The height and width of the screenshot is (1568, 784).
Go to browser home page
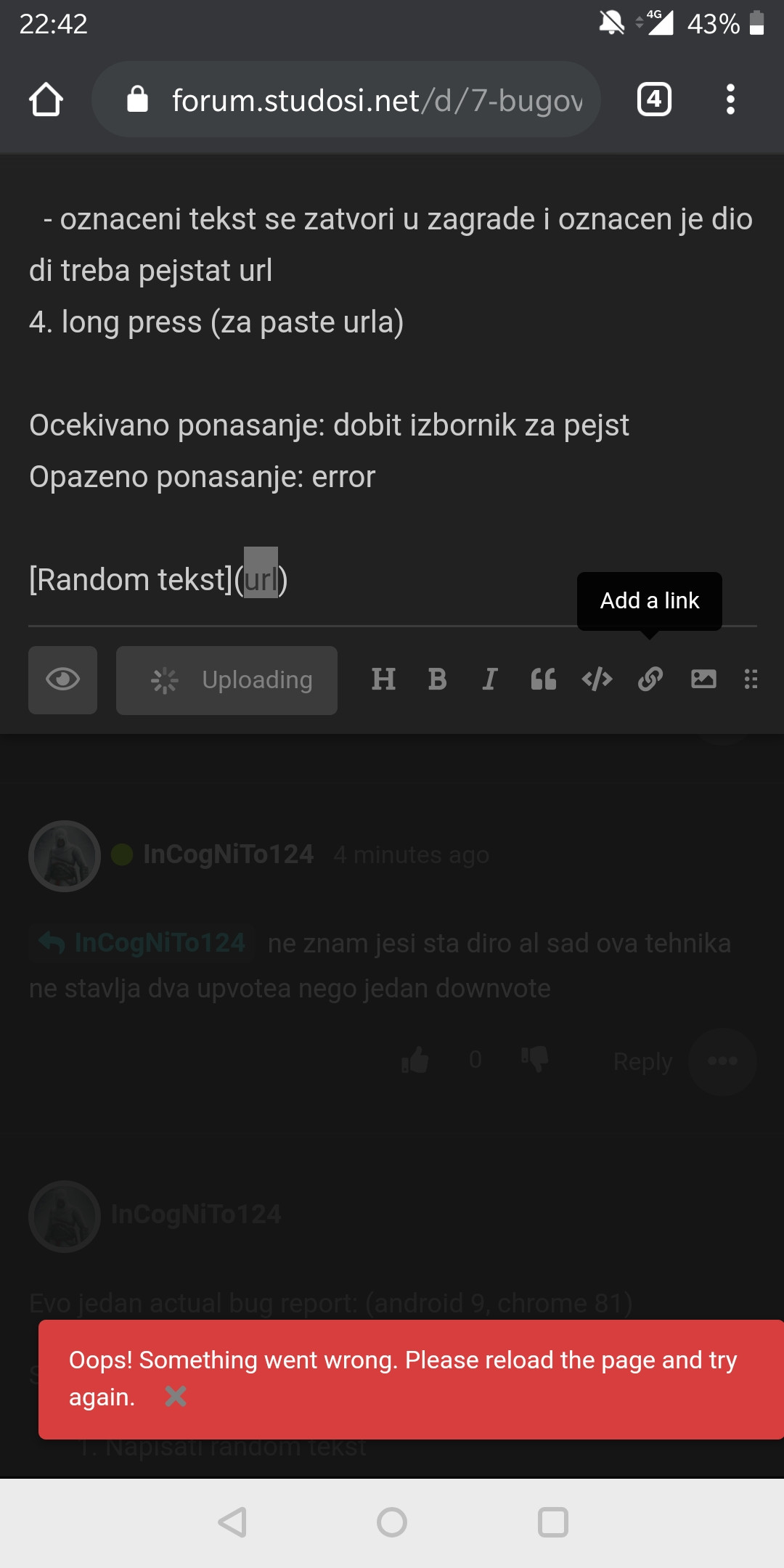point(46,99)
